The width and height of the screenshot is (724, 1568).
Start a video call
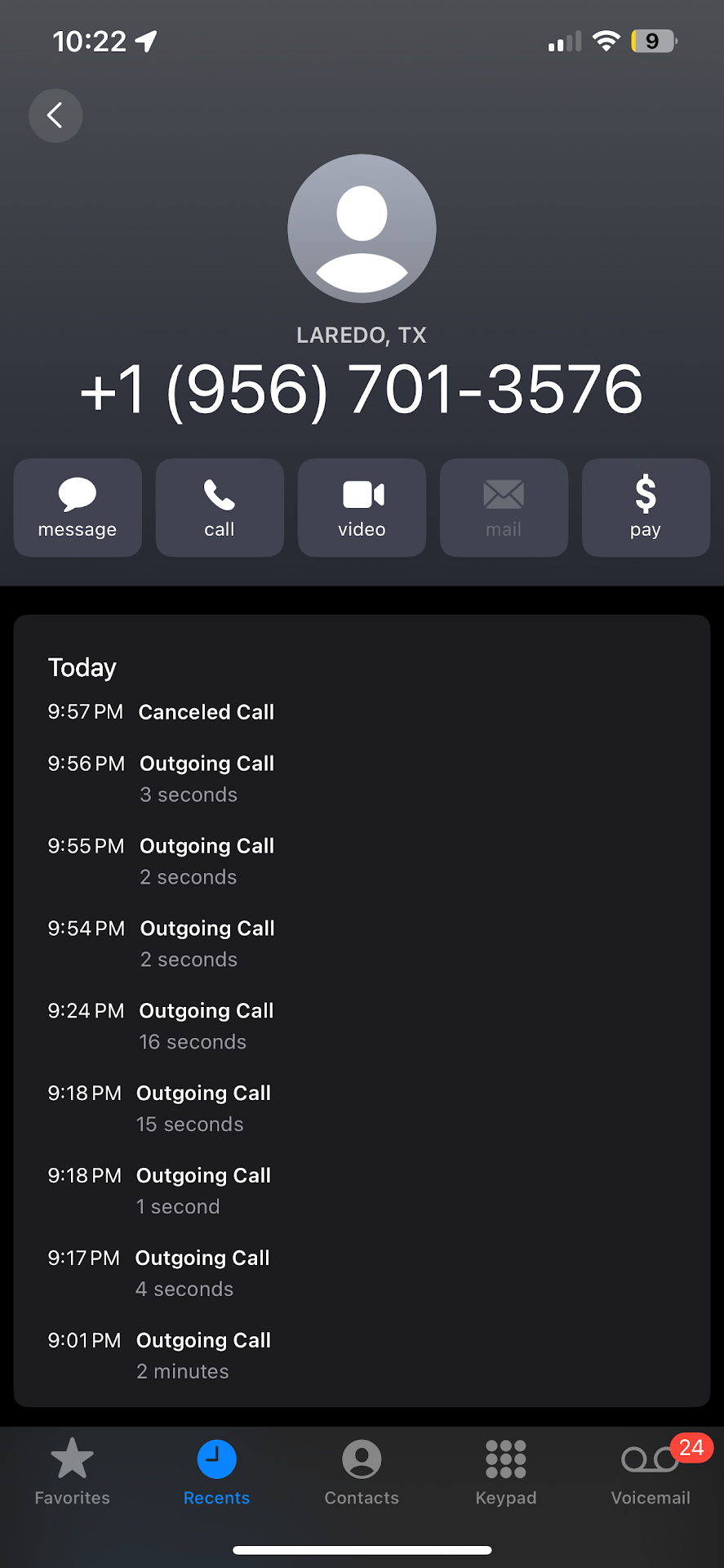tap(362, 507)
